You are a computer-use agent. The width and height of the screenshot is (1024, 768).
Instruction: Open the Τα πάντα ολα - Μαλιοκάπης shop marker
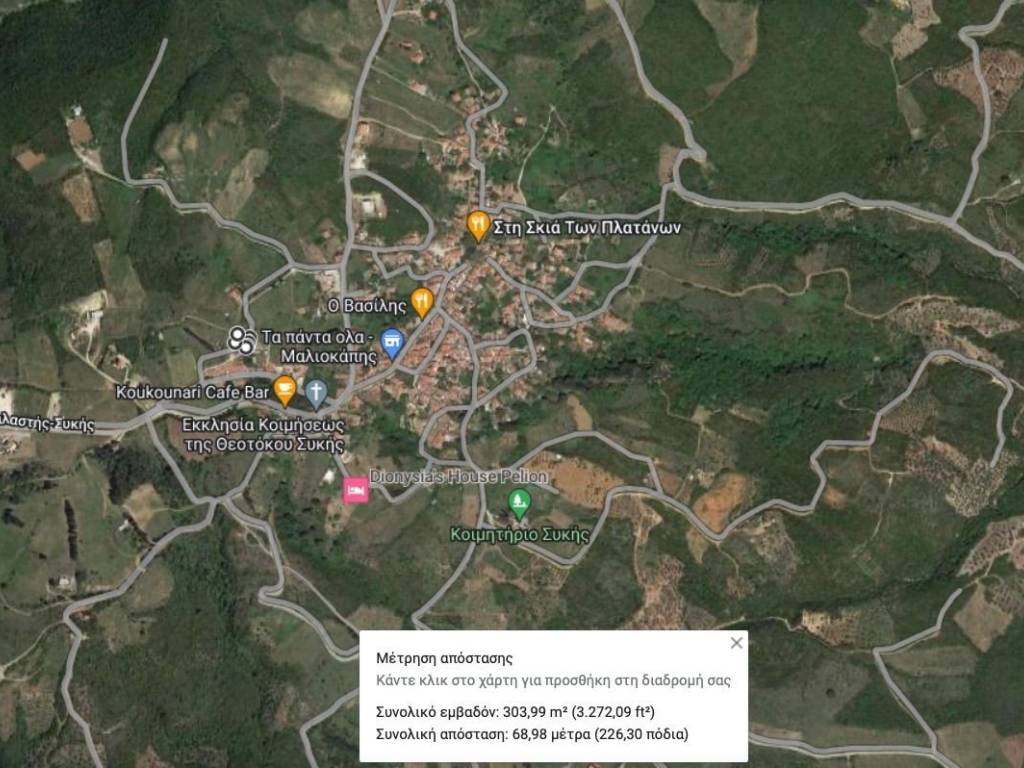[x=393, y=344]
